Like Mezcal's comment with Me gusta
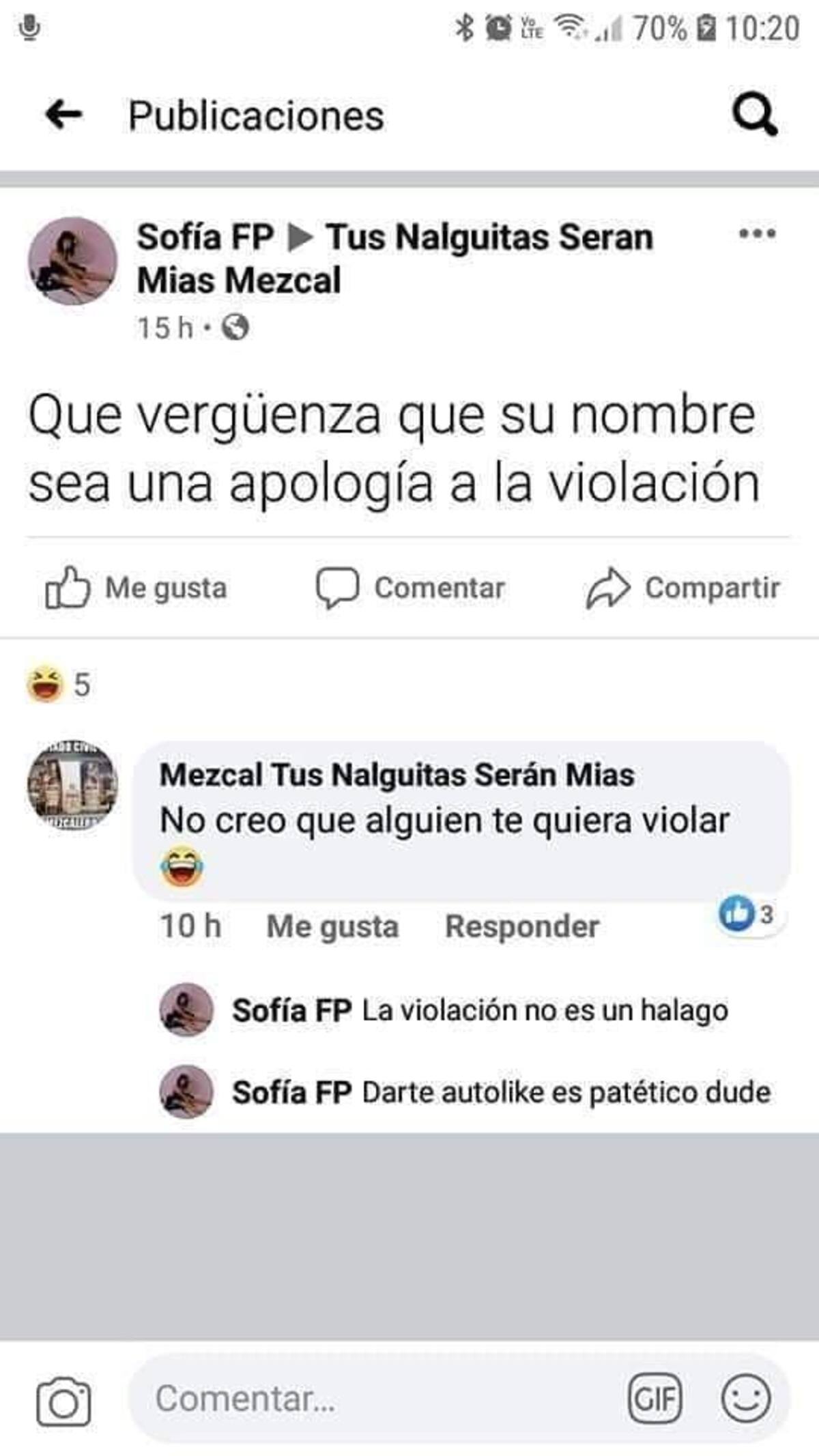 click(332, 927)
